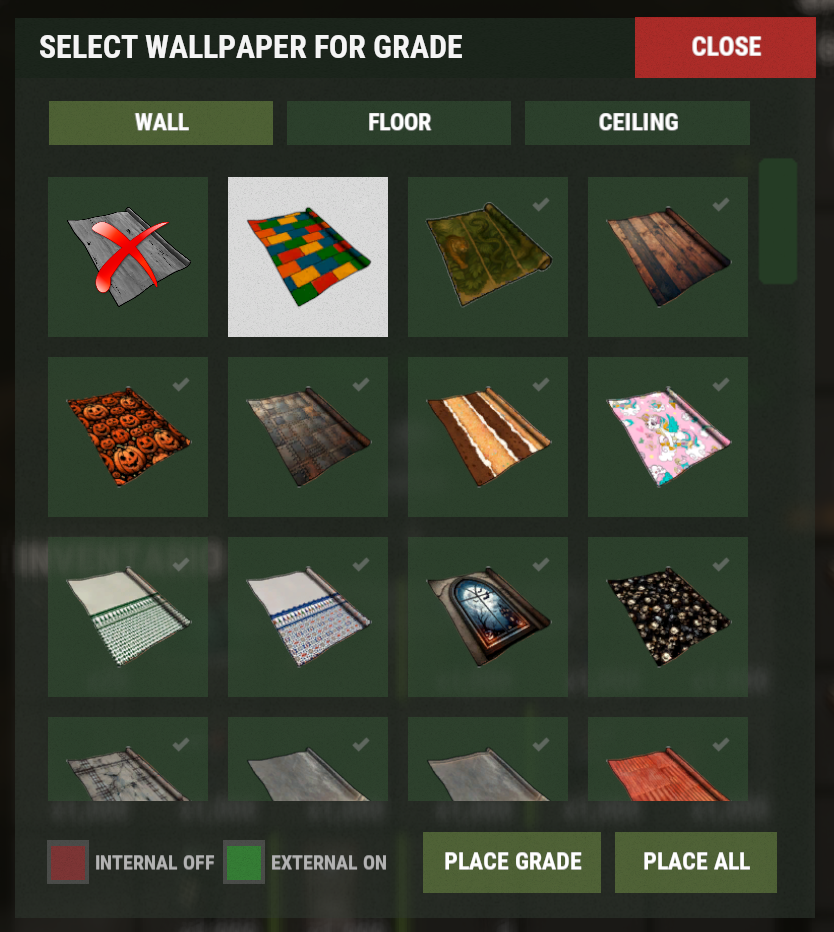Screen dimensions: 834x932
Task: Toggle the Internal Off option
Action: [x=68, y=862]
